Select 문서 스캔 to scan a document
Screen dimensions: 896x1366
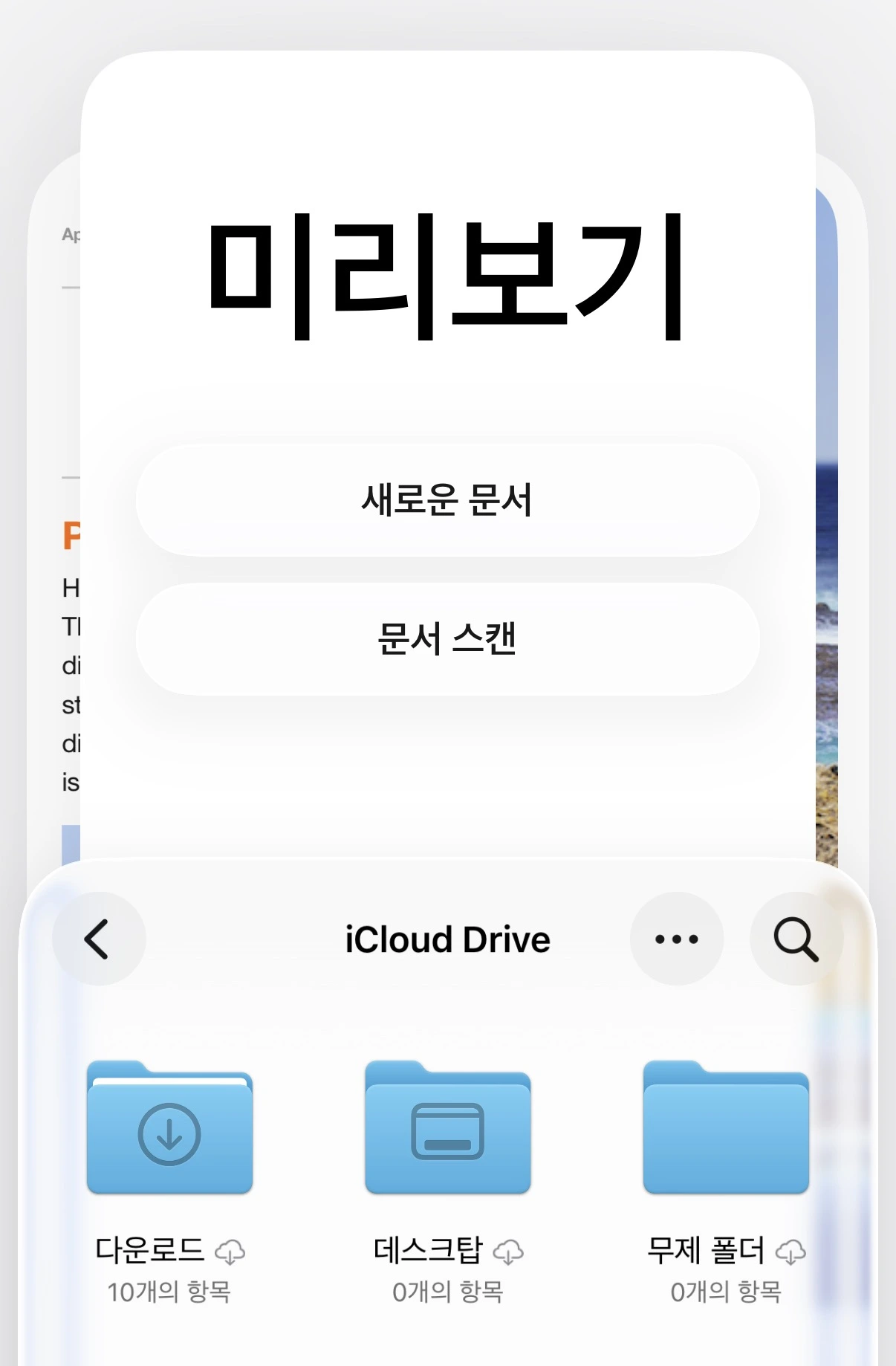tap(447, 639)
